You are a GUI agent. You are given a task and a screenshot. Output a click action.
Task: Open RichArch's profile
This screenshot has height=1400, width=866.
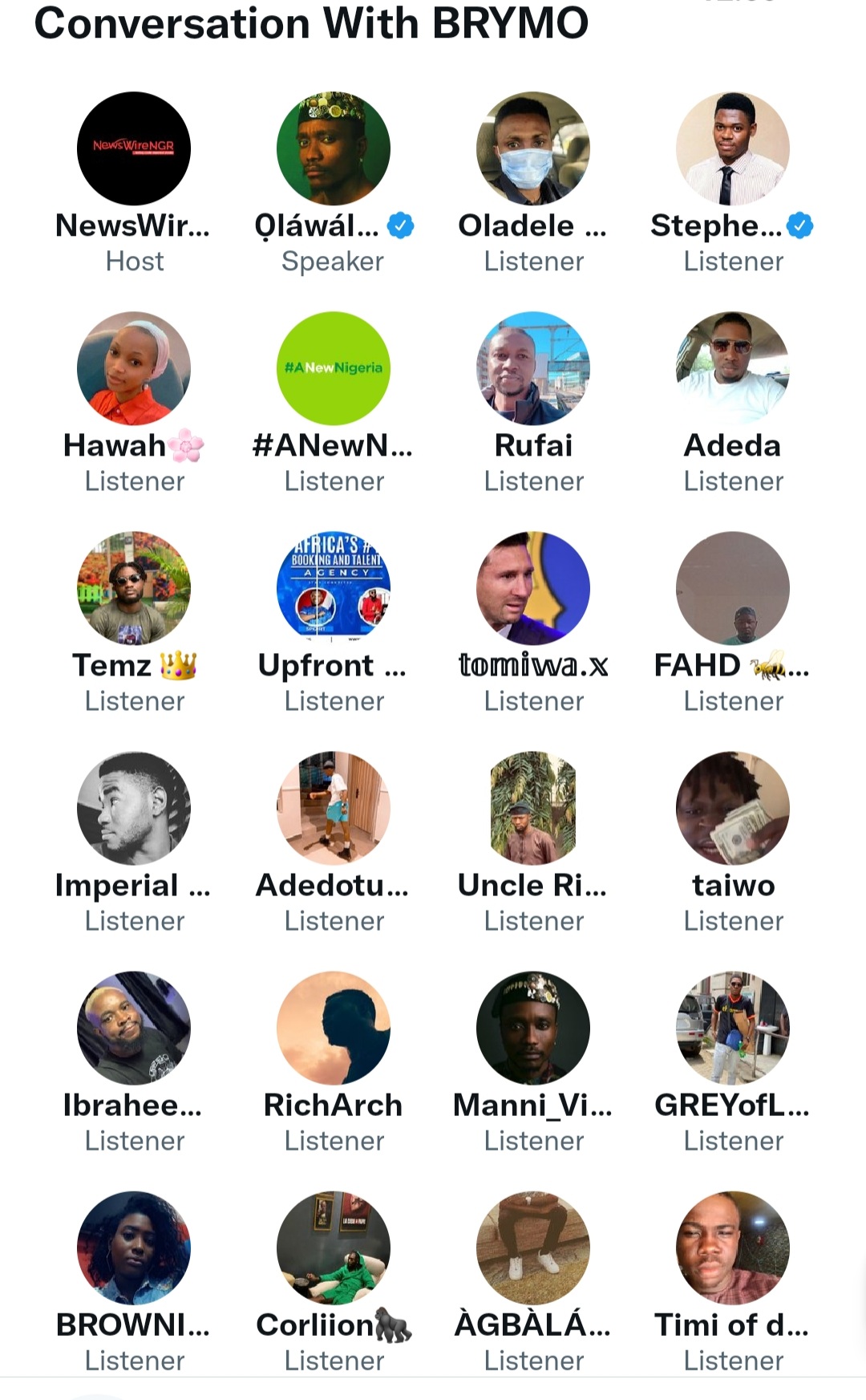[x=334, y=1028]
